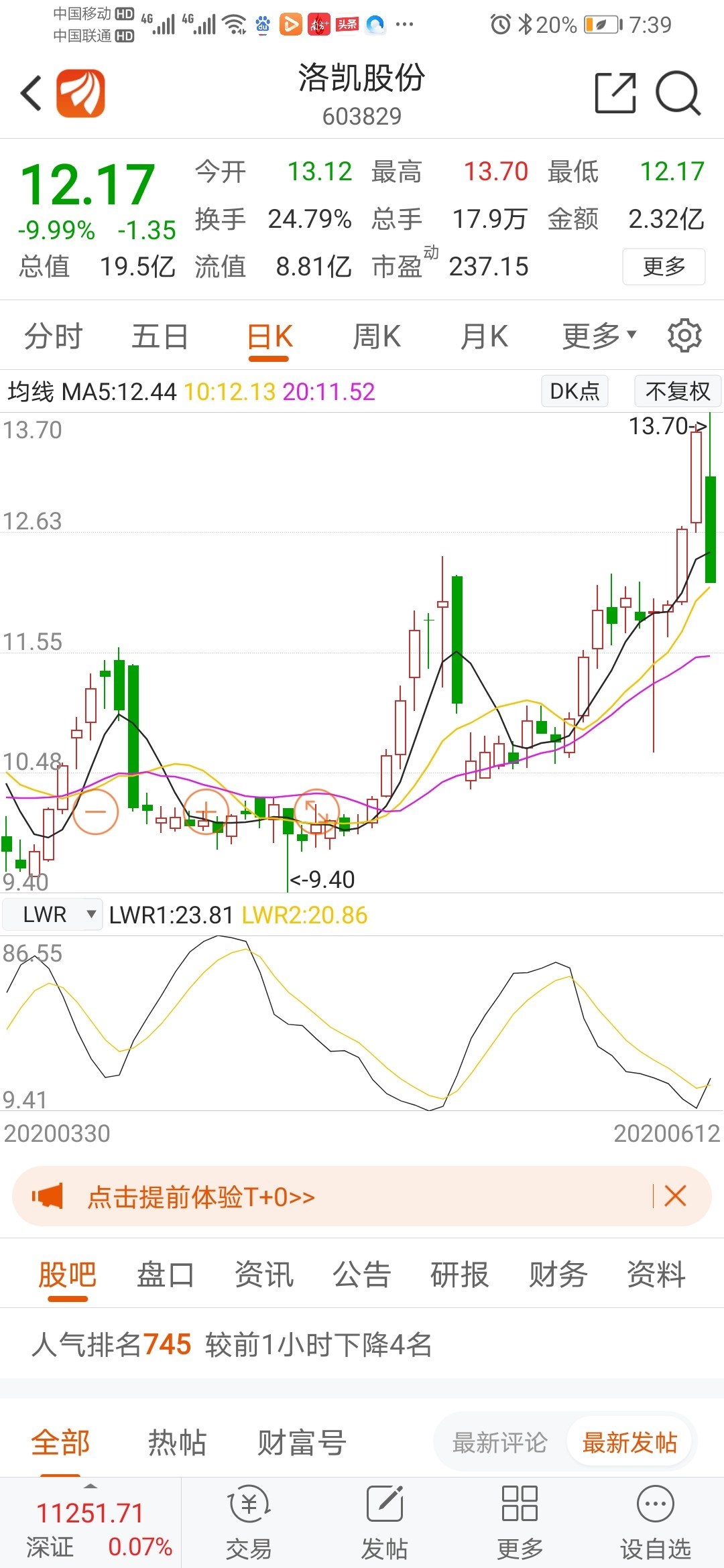Open the stock search

click(x=678, y=93)
